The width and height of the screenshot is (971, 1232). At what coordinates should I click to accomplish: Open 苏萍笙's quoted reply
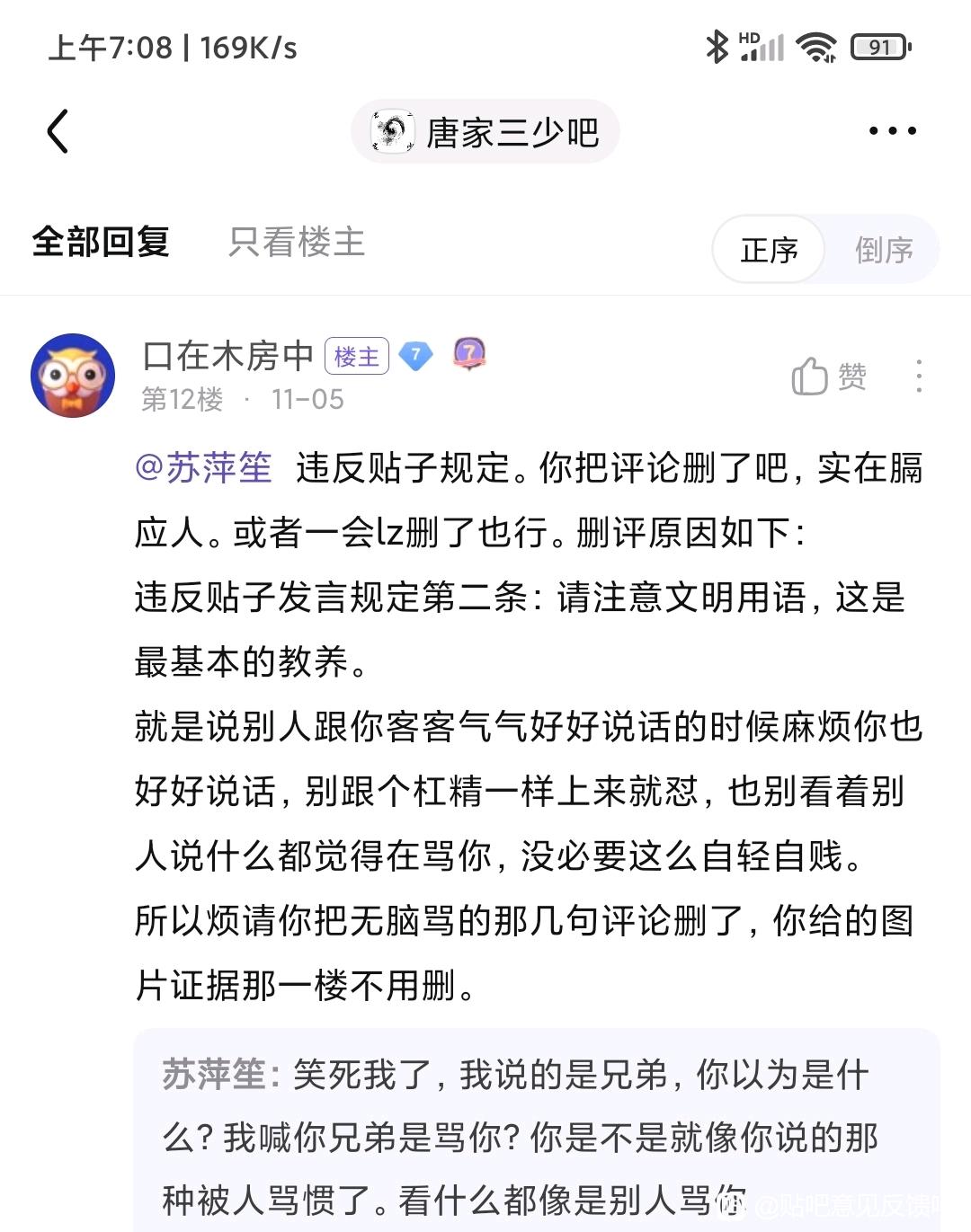(x=536, y=1137)
